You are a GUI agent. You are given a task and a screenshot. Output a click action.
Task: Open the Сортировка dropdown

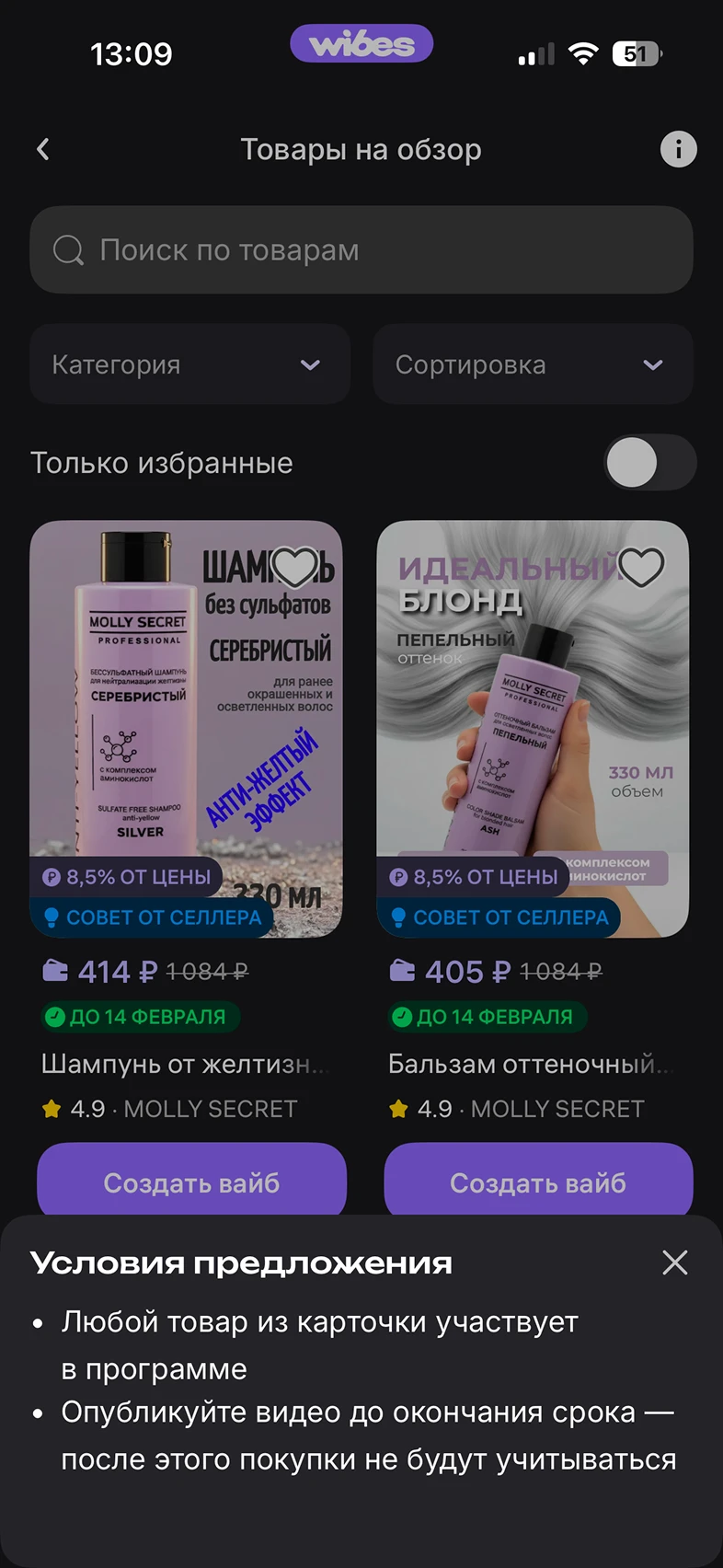click(x=533, y=364)
